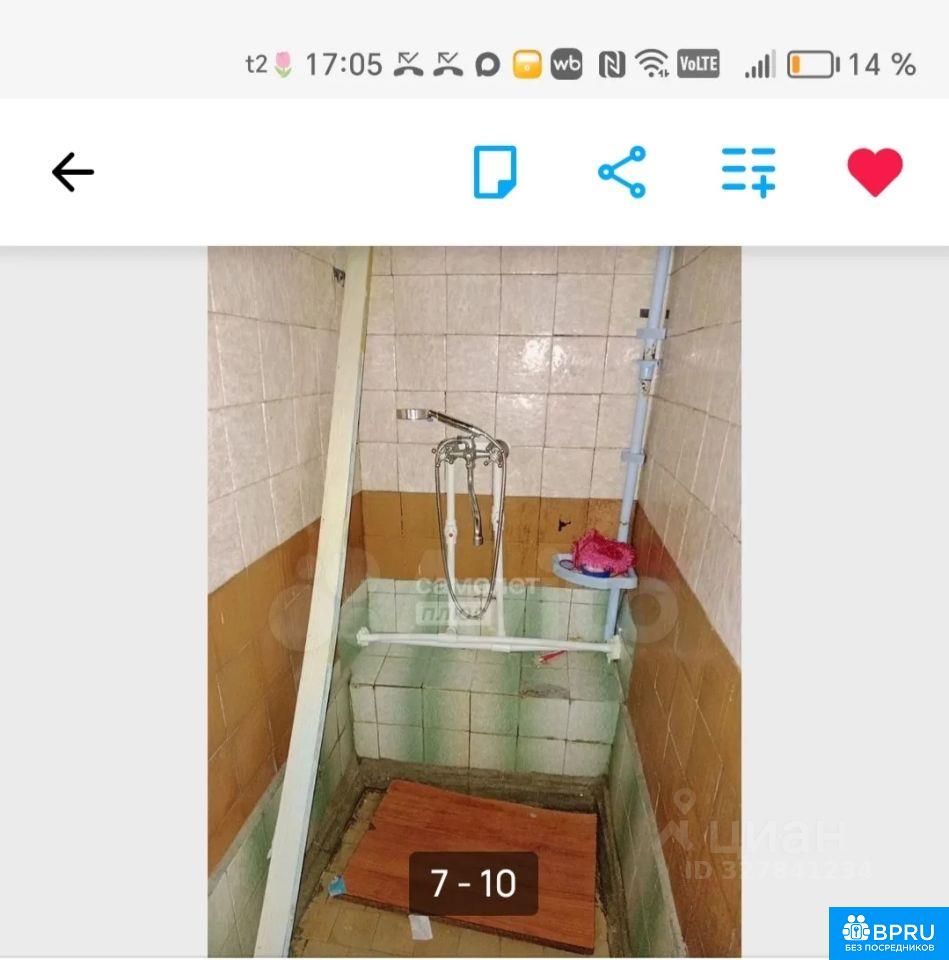Go back using the arrow
Screen dimensions: 949x960
[x=73, y=172]
